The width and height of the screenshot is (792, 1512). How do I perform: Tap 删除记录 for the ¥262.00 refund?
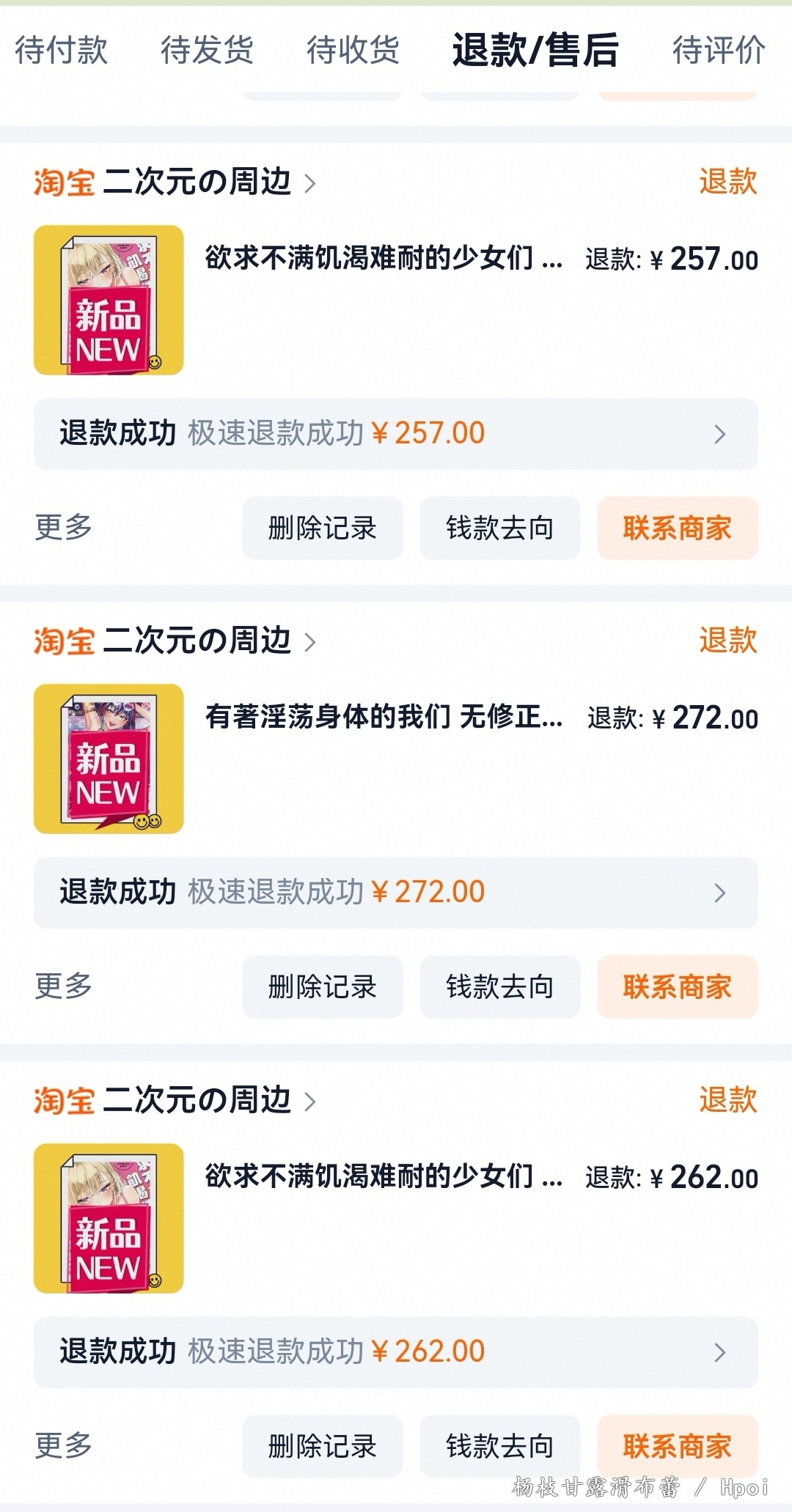coord(323,1446)
